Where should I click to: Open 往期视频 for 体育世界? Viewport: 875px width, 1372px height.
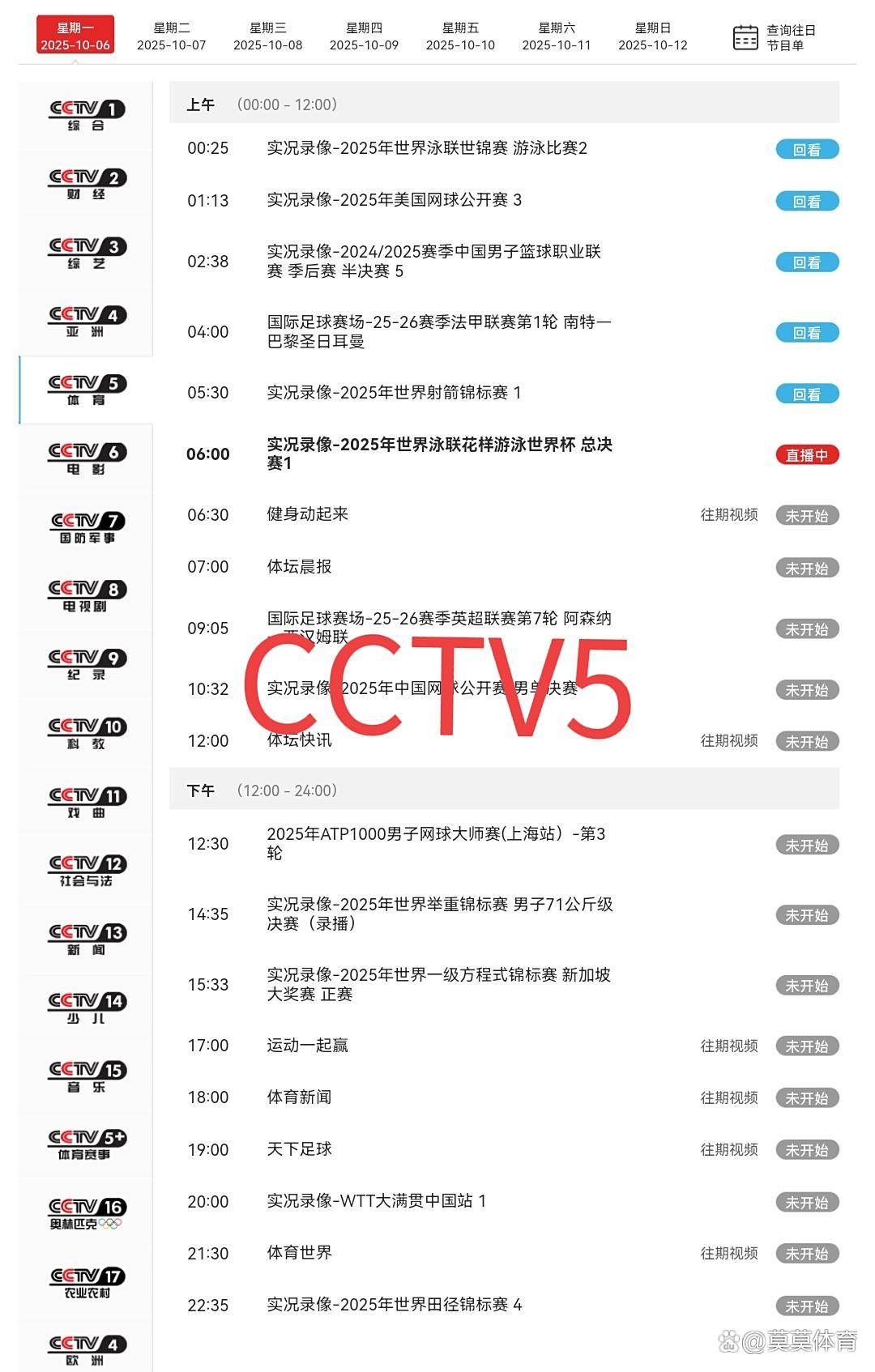pos(729,1253)
